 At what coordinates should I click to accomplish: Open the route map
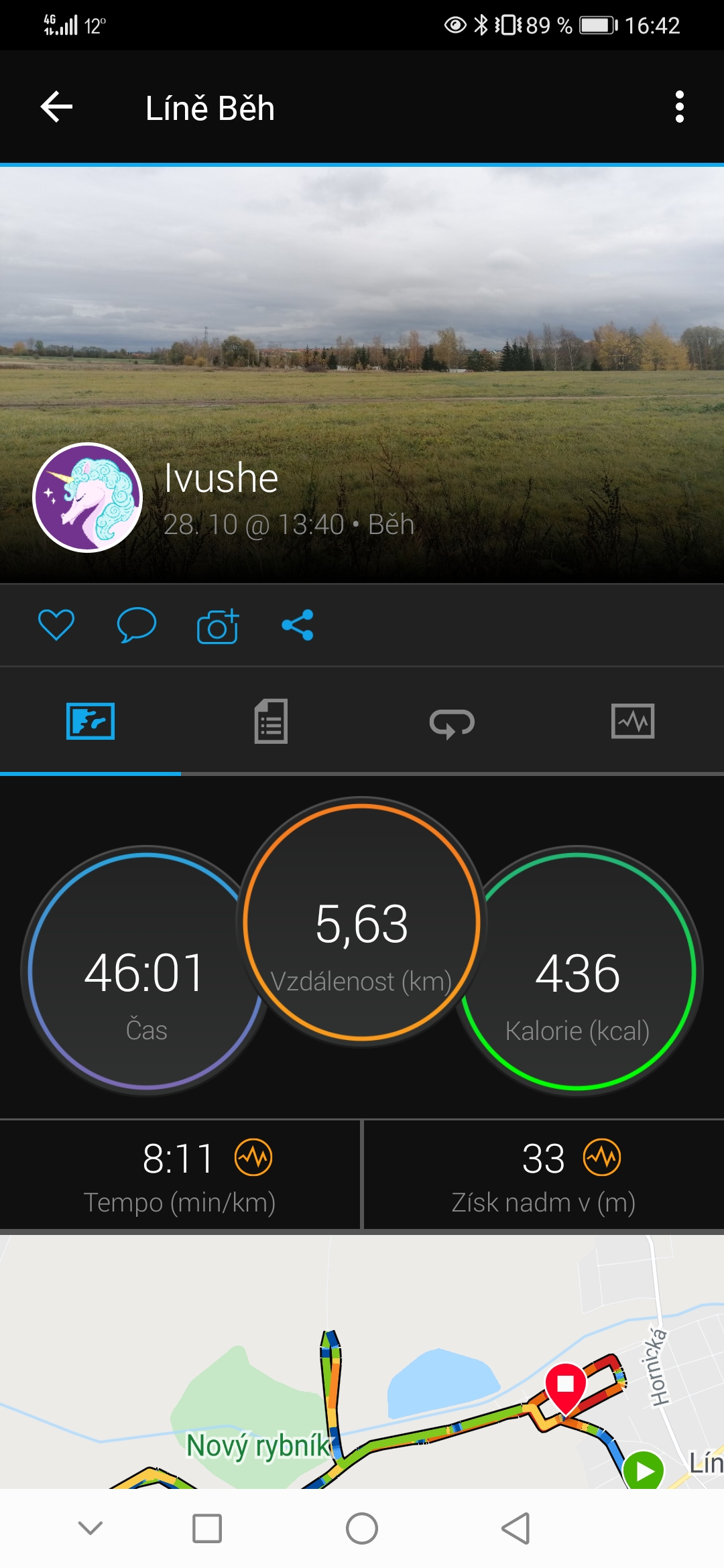pyautogui.click(x=362, y=1362)
